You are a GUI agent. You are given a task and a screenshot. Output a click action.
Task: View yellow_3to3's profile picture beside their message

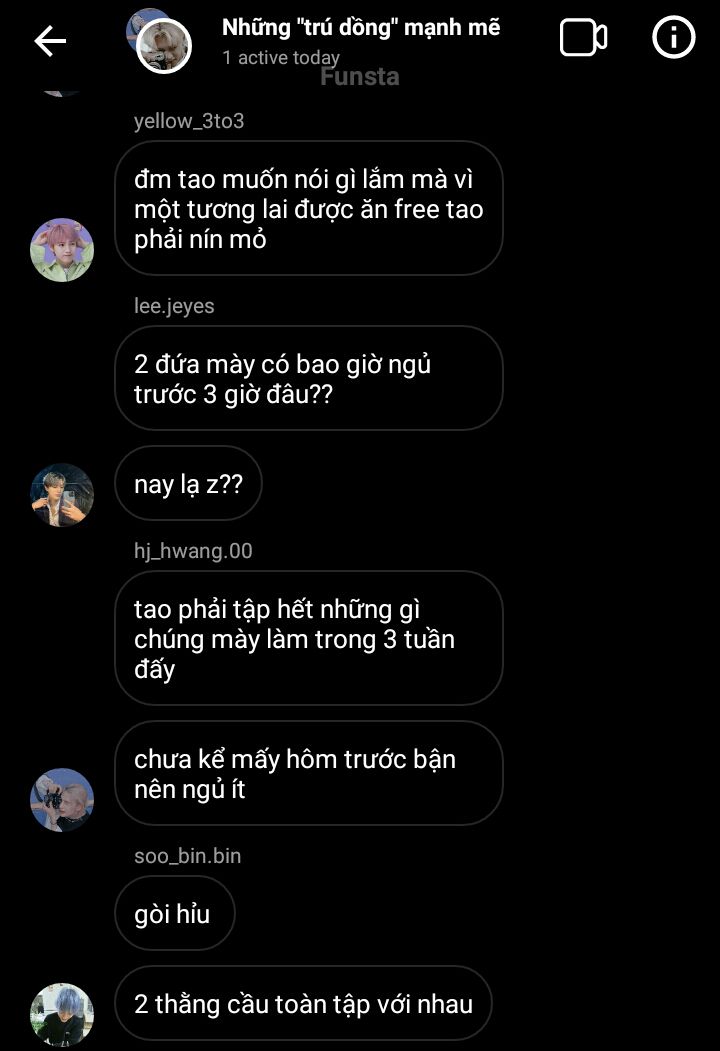[x=62, y=250]
